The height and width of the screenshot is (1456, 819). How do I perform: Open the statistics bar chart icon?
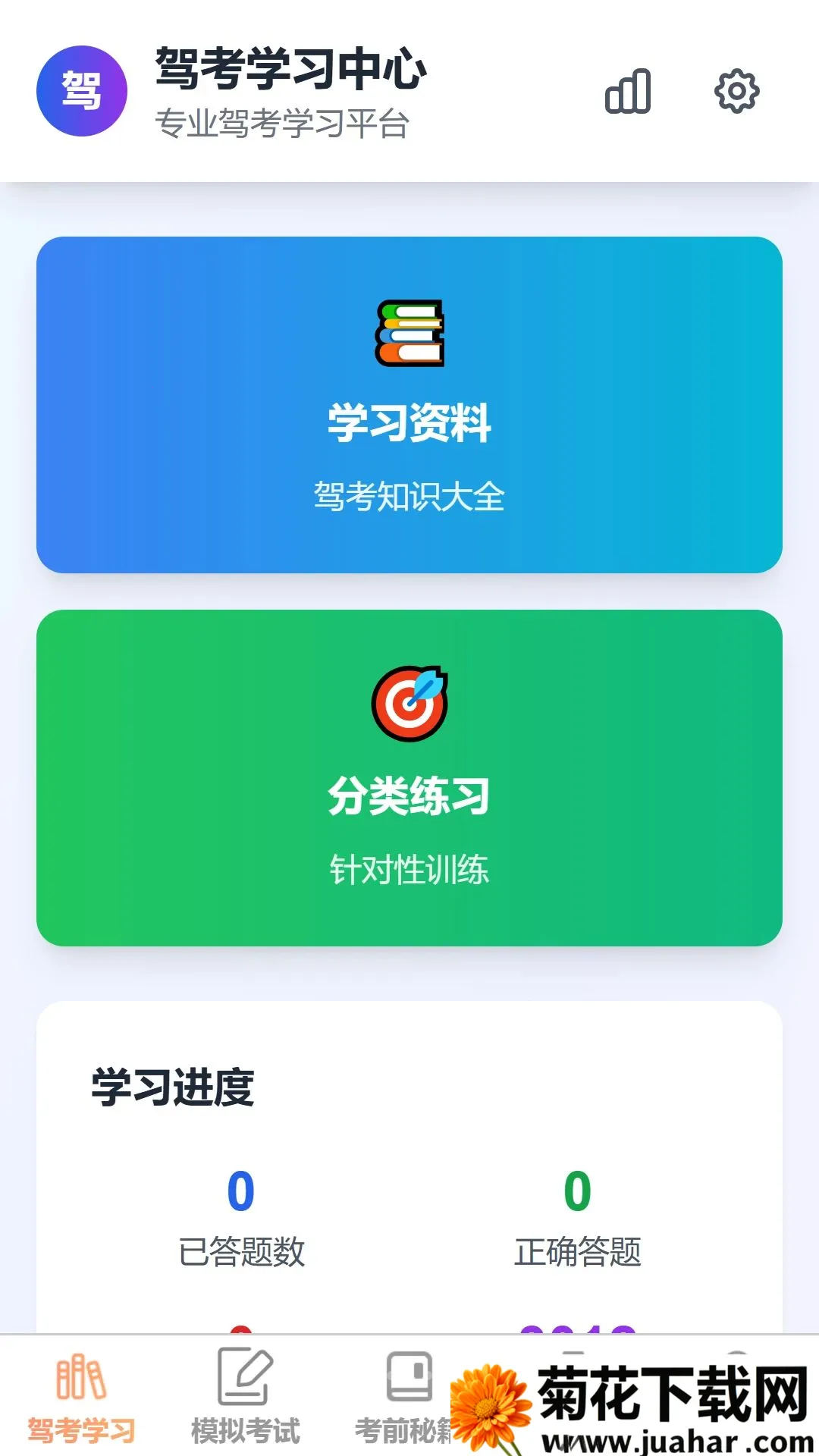(x=628, y=91)
